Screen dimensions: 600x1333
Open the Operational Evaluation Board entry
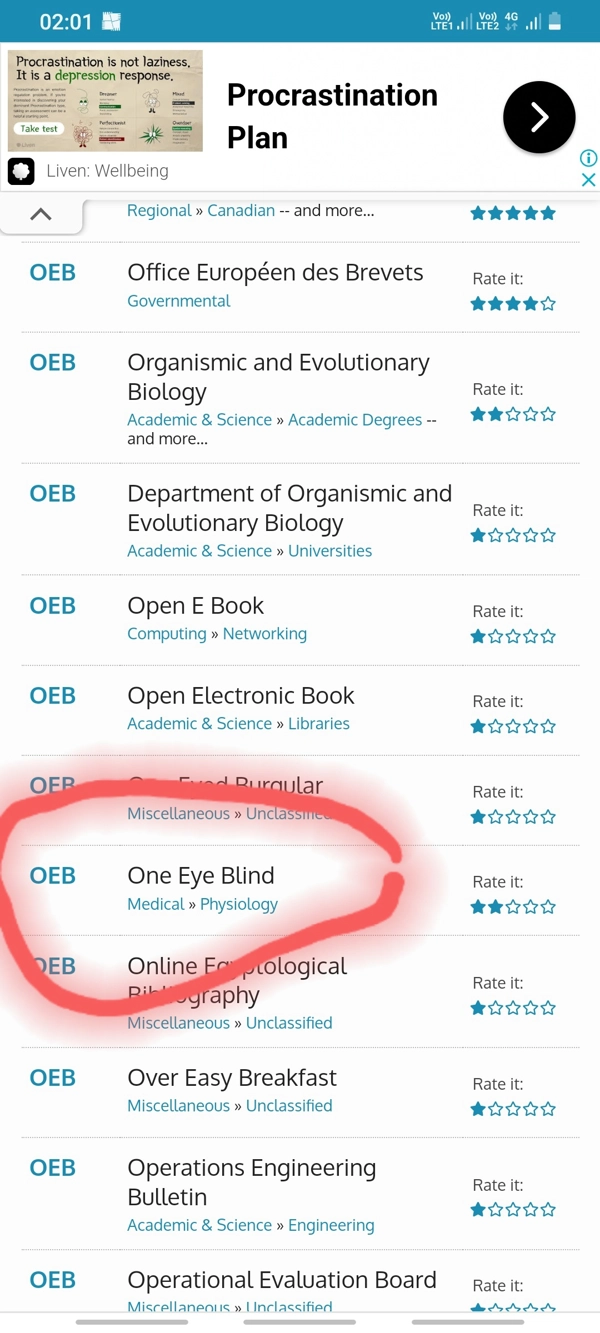point(281,1280)
